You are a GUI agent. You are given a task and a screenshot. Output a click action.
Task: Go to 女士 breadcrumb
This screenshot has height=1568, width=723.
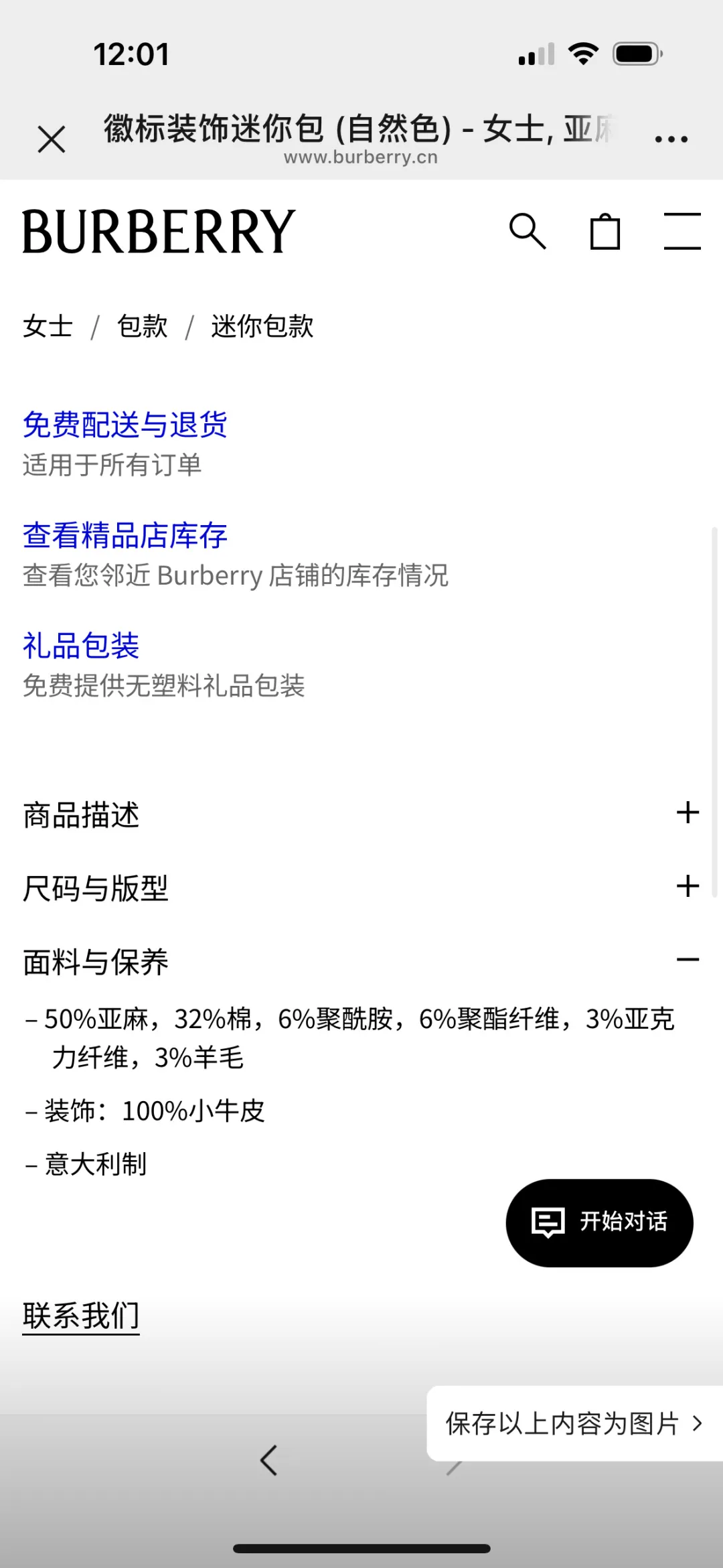coord(48,326)
